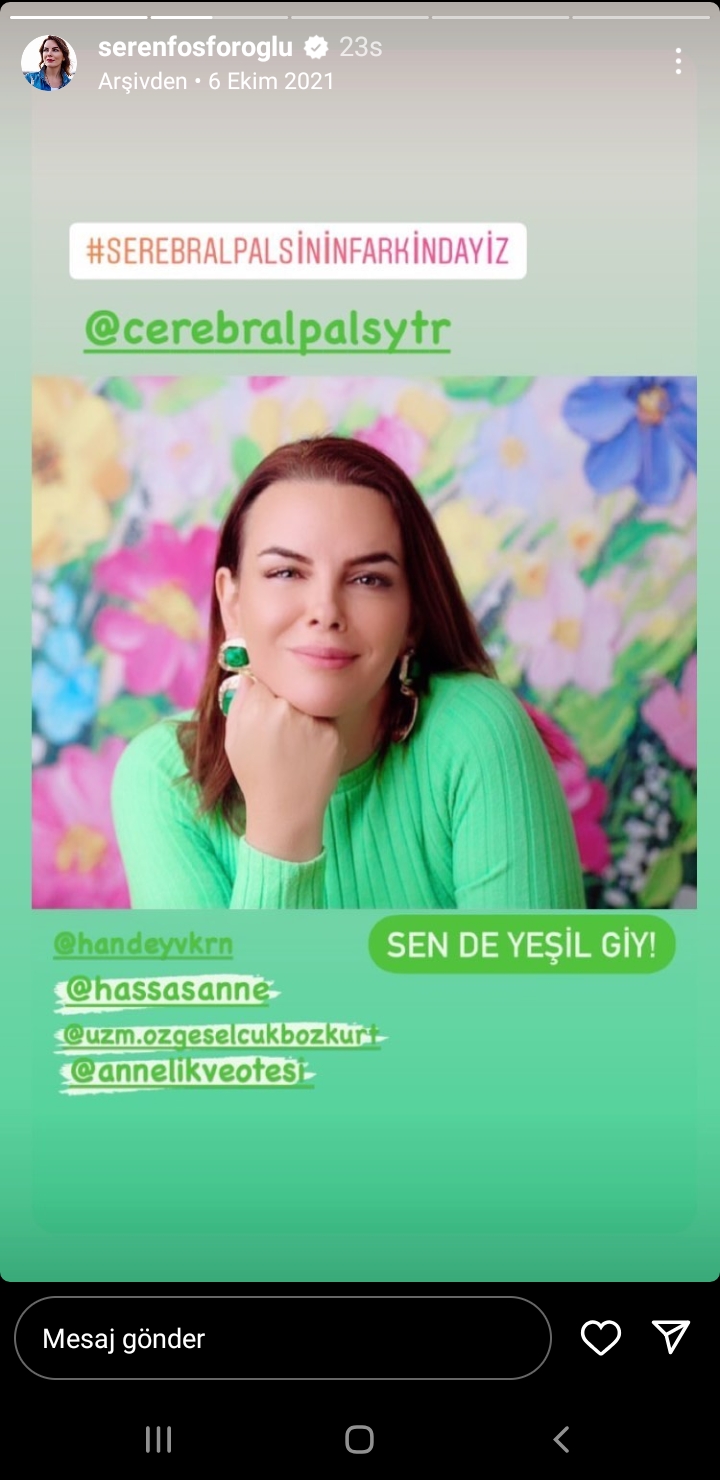The image size is (720, 1480).
Task: Go back using the system back button
Action: [562, 1439]
